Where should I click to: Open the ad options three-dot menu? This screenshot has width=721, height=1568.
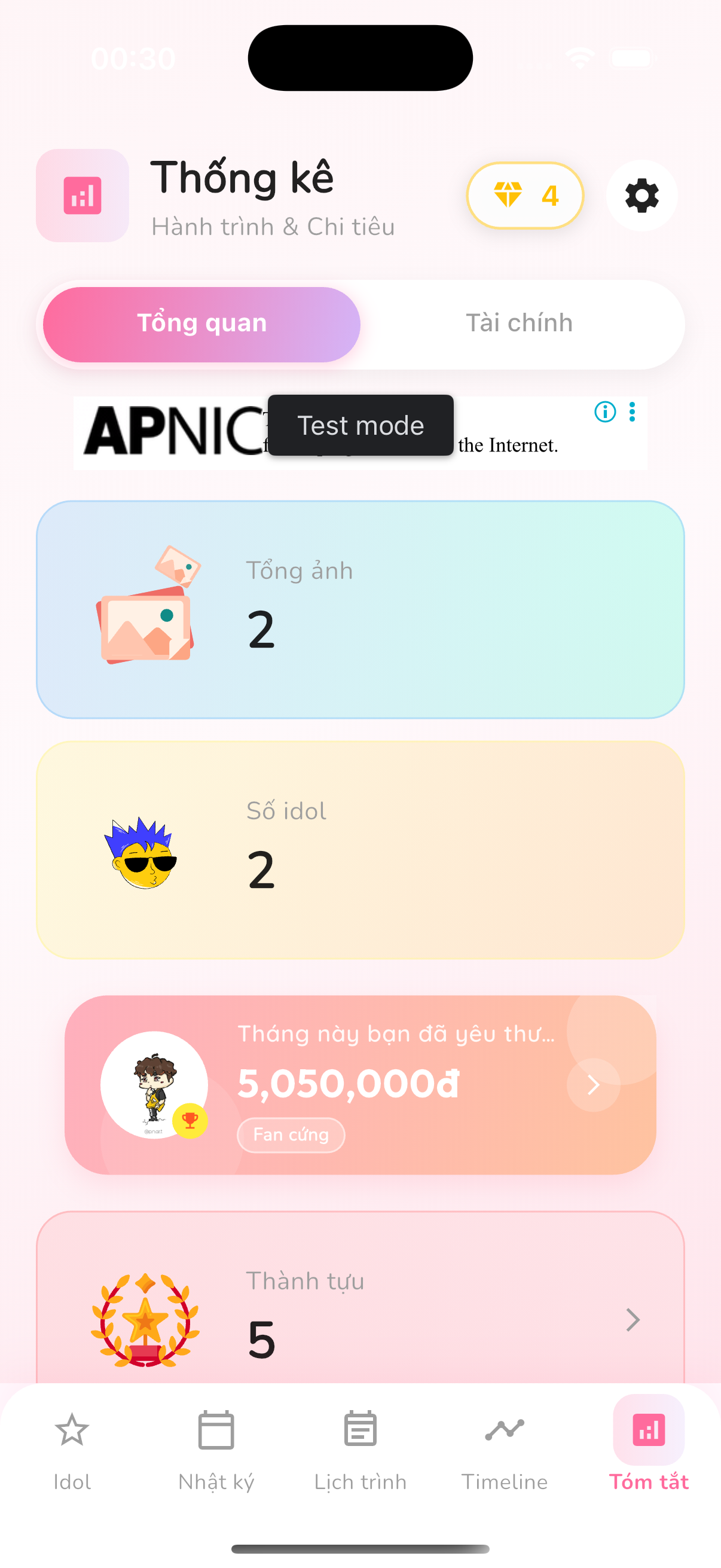632,413
